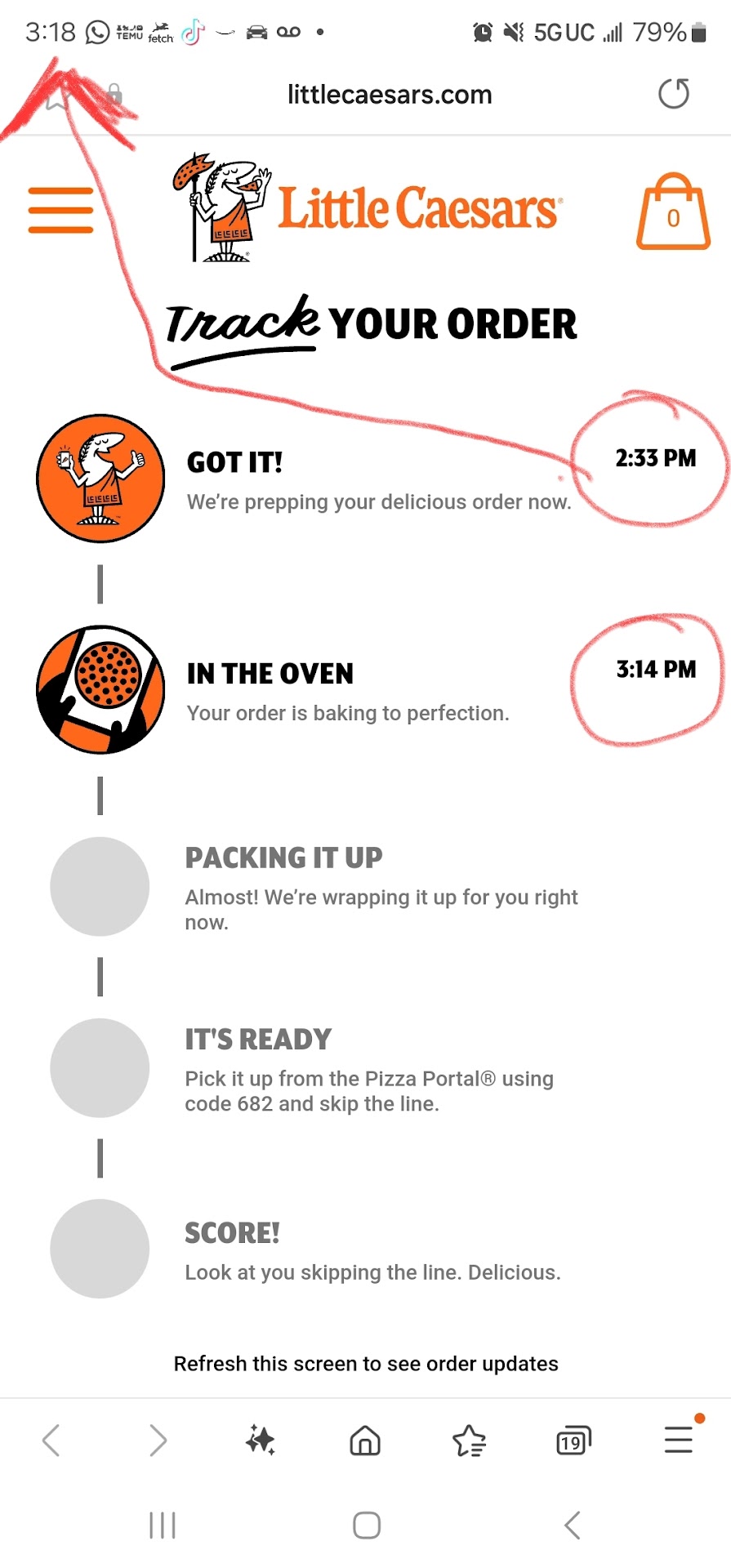The height and width of the screenshot is (1568, 731).
Task: Open the orange hamburger menu
Action: 60,210
